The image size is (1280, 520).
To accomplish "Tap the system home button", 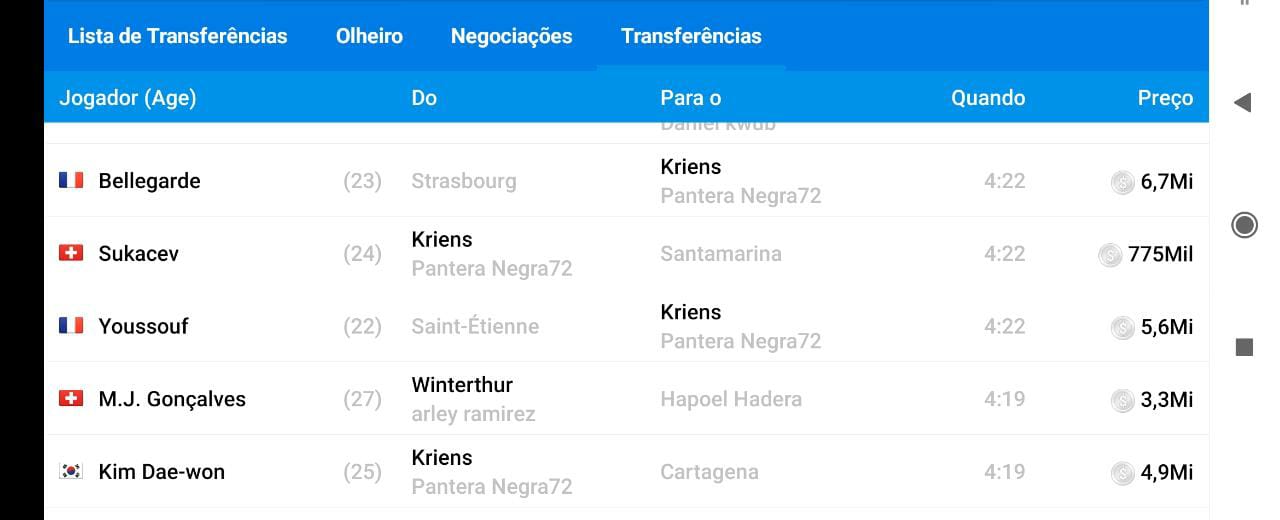I will (1244, 225).
